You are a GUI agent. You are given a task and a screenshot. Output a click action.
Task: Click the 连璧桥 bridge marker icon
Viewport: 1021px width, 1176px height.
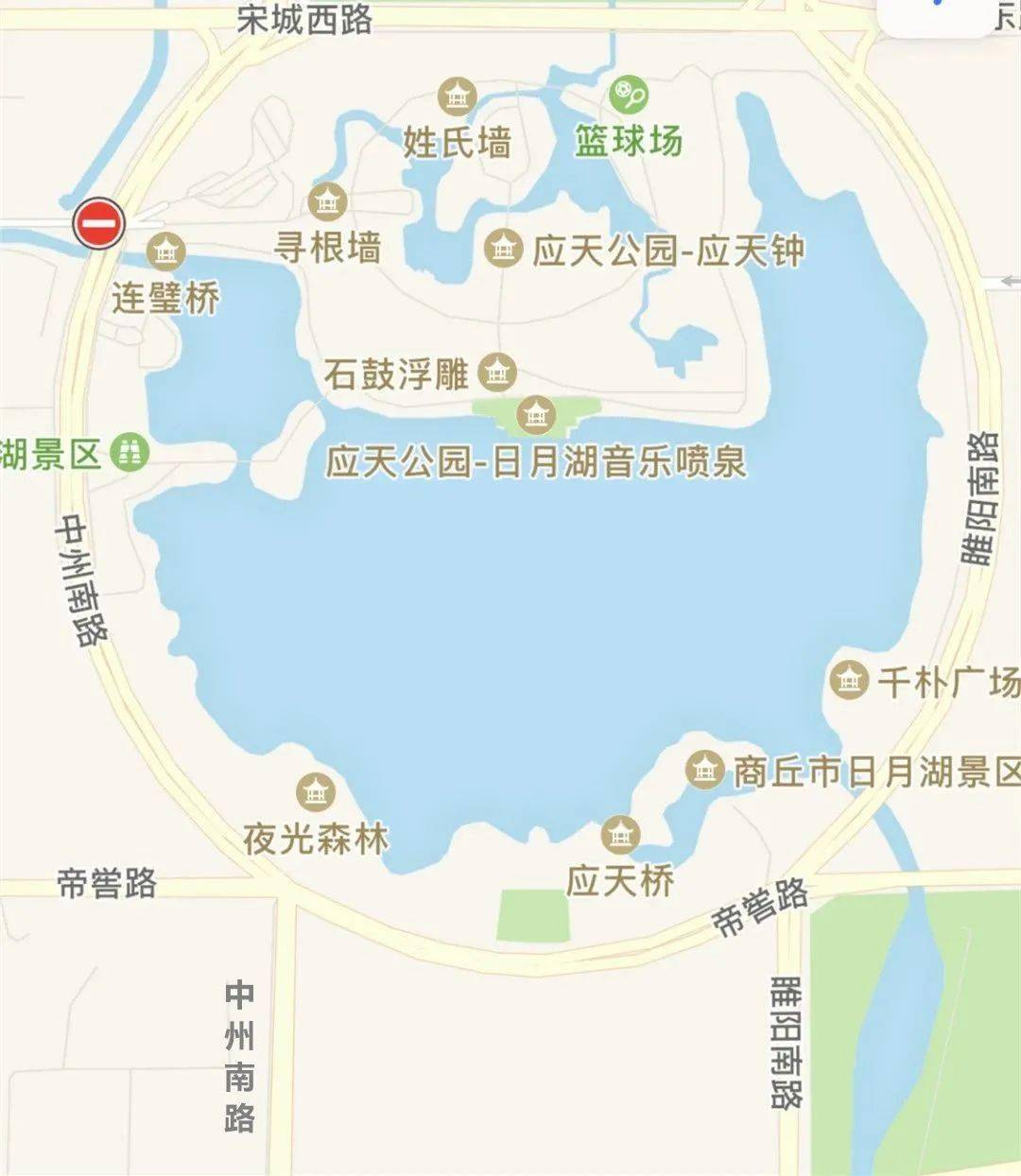[165, 252]
